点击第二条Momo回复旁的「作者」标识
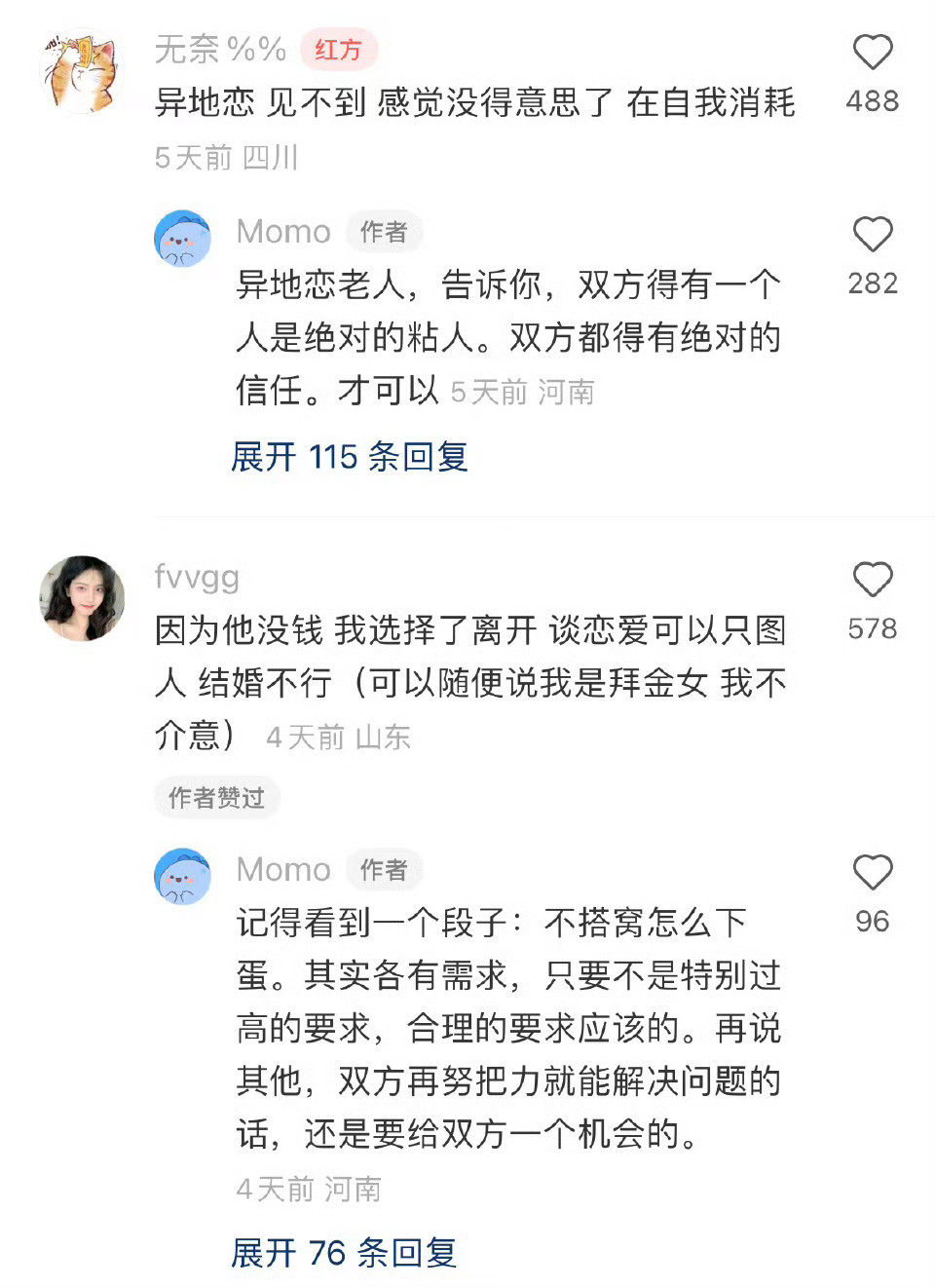Viewport: 935px width, 1288px height. [384, 870]
